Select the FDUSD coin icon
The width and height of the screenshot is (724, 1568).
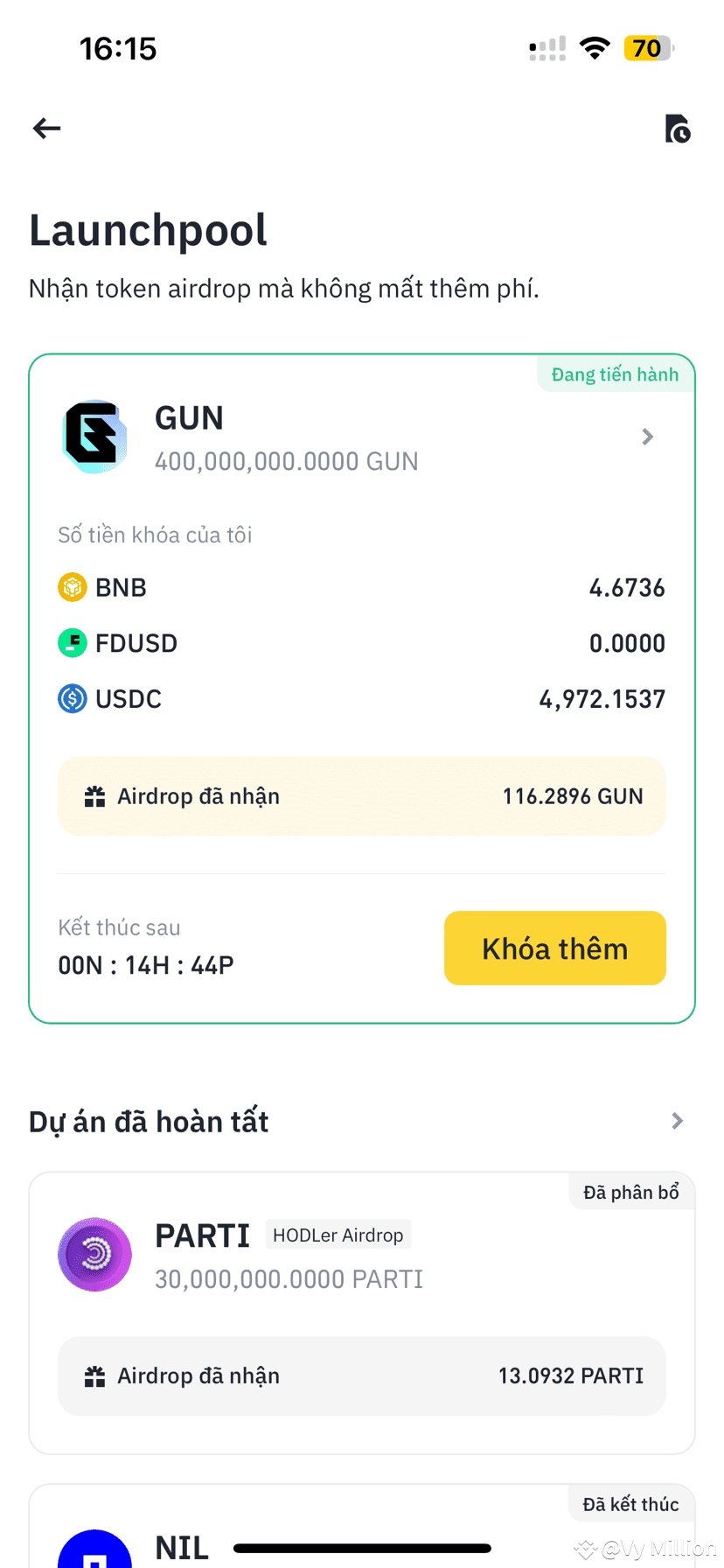[72, 642]
